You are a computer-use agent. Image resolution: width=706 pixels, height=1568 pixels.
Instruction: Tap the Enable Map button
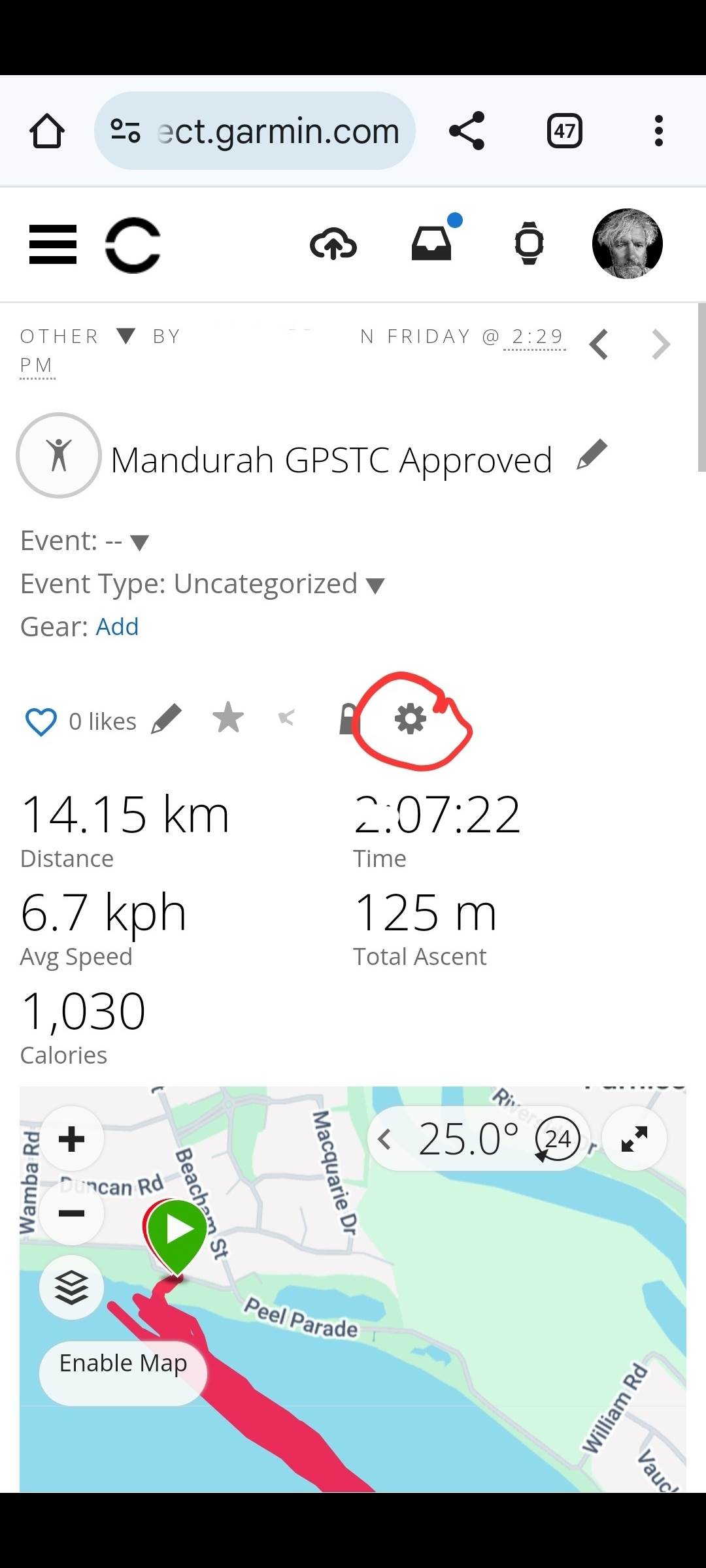123,1364
